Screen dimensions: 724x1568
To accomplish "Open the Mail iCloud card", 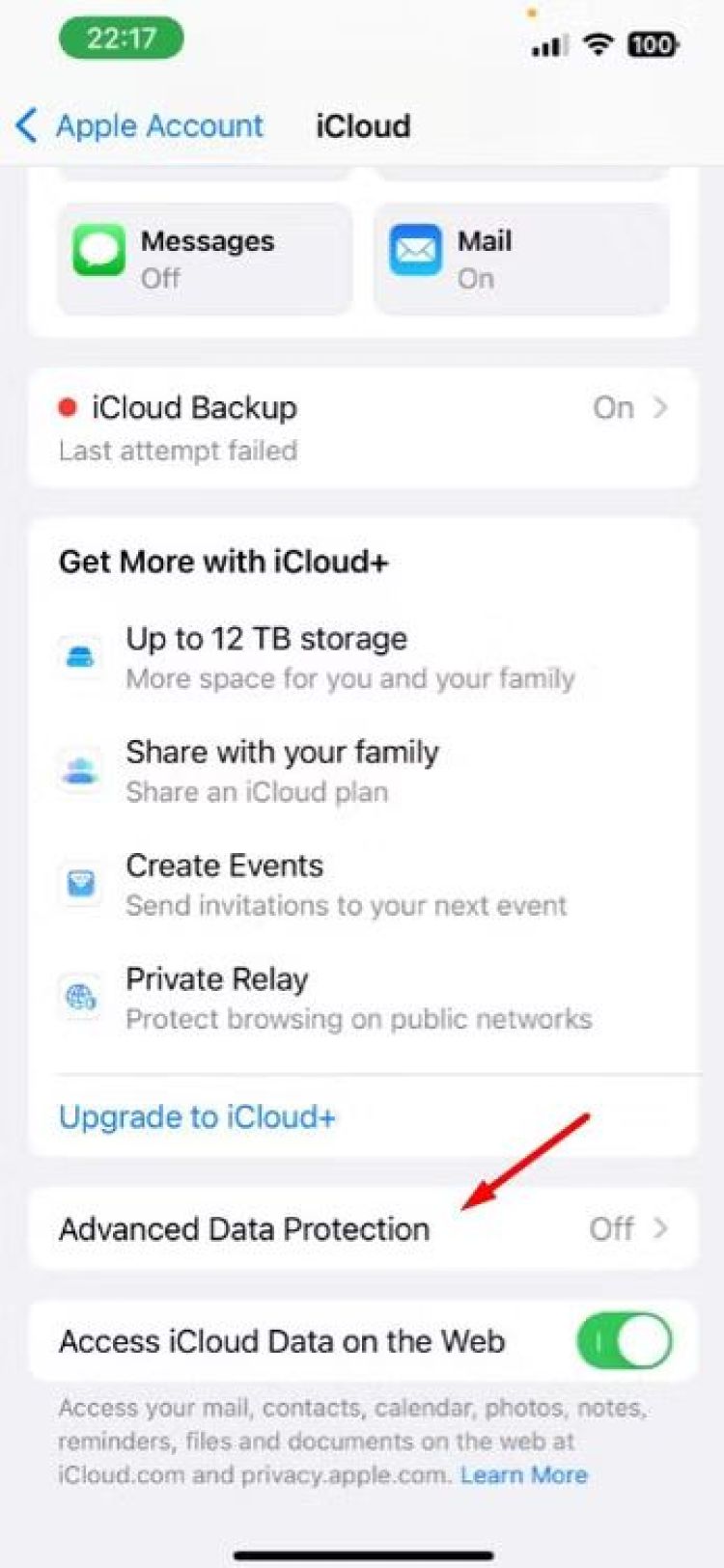I will [x=521, y=259].
